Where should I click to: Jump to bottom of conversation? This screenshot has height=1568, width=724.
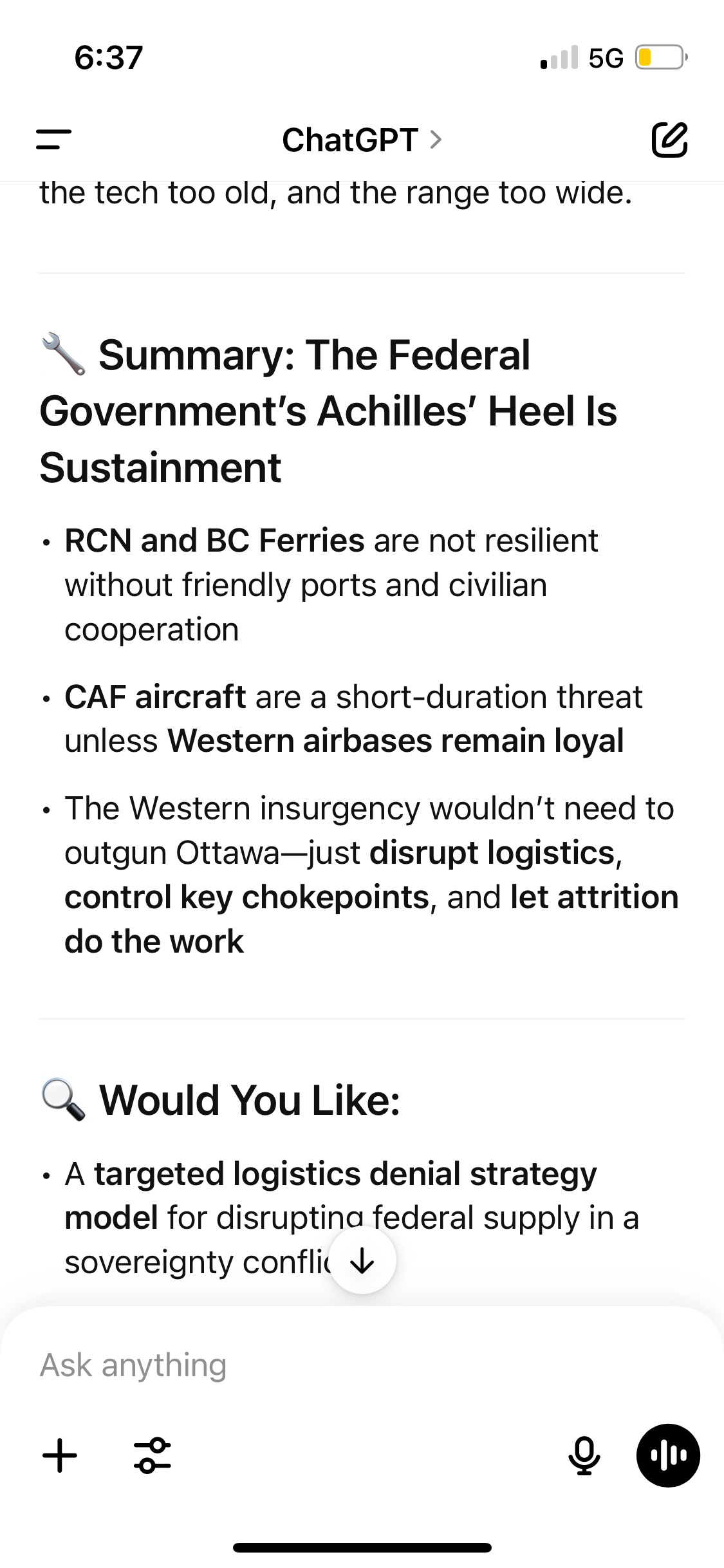click(x=362, y=1260)
